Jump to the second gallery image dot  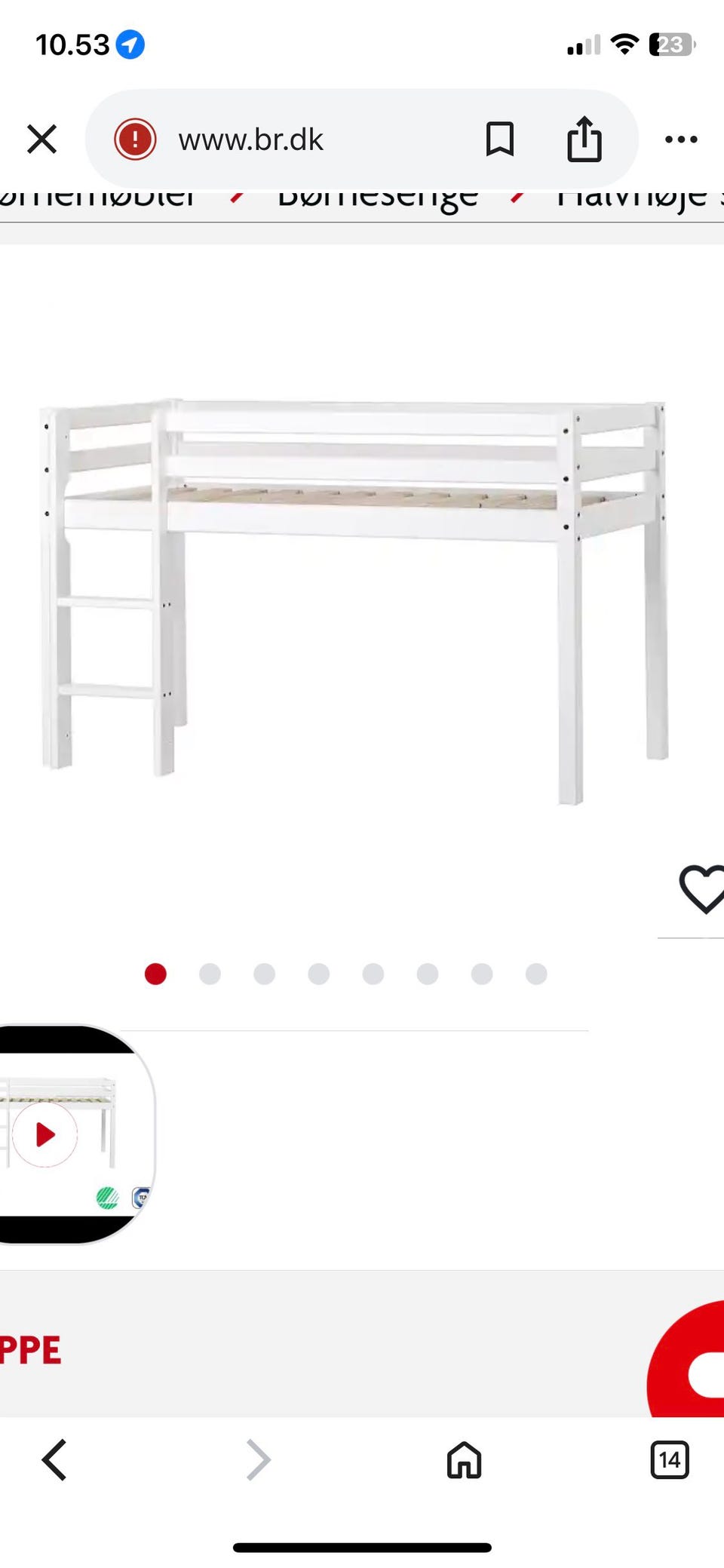point(210,974)
